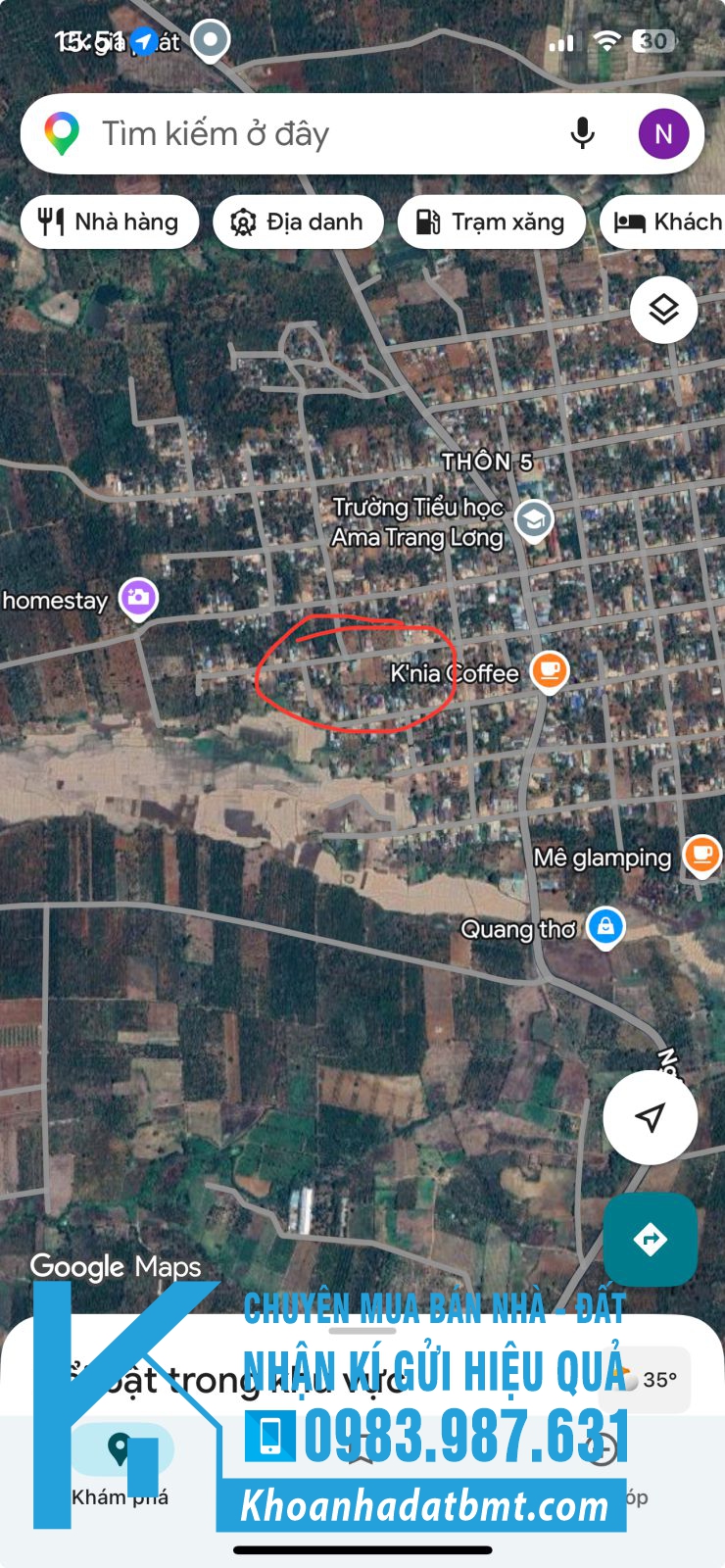Screen dimensions: 725x1568
Task: Open the account avatar "N"
Action: click(x=663, y=134)
